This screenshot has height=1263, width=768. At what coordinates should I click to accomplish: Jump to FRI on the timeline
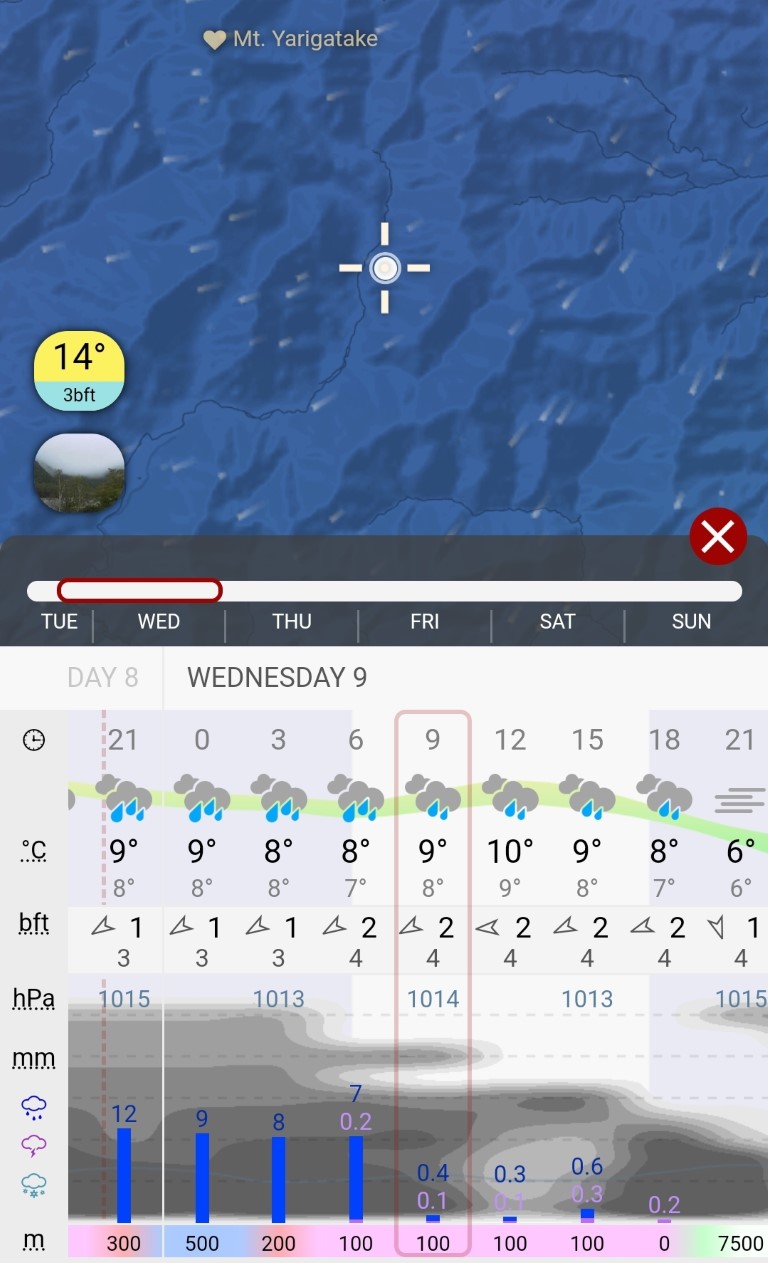[x=424, y=622]
